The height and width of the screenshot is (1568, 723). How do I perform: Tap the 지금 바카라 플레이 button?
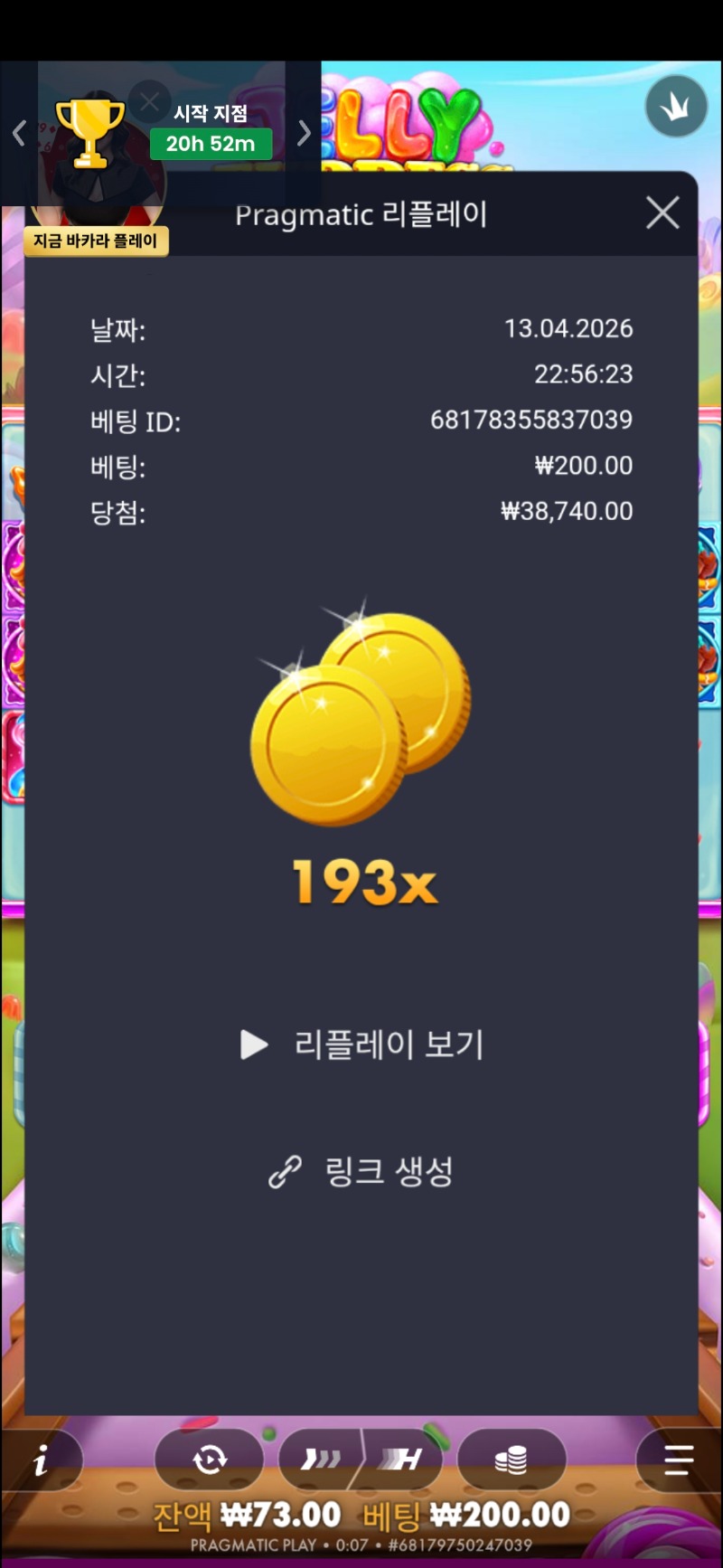[96, 241]
